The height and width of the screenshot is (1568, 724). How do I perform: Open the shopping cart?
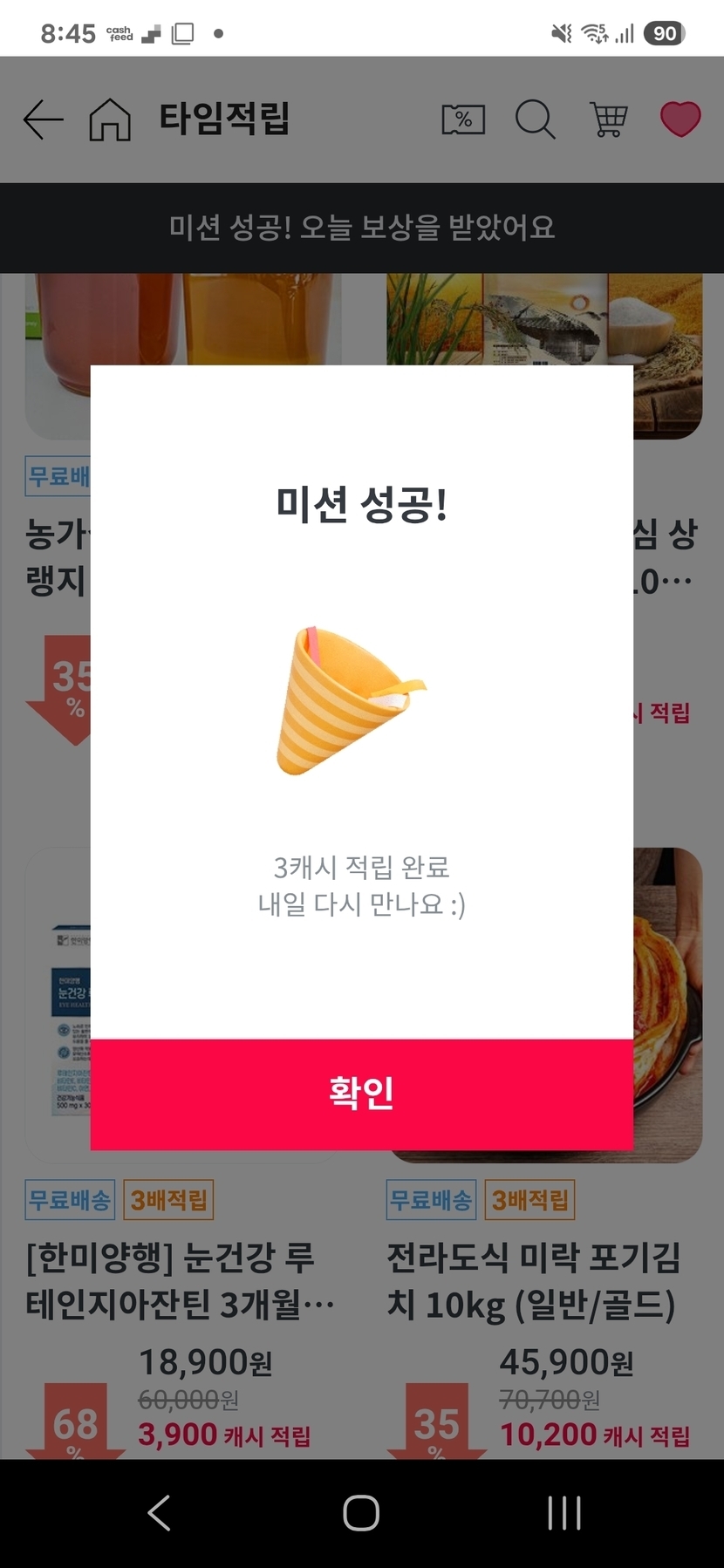pos(608,119)
